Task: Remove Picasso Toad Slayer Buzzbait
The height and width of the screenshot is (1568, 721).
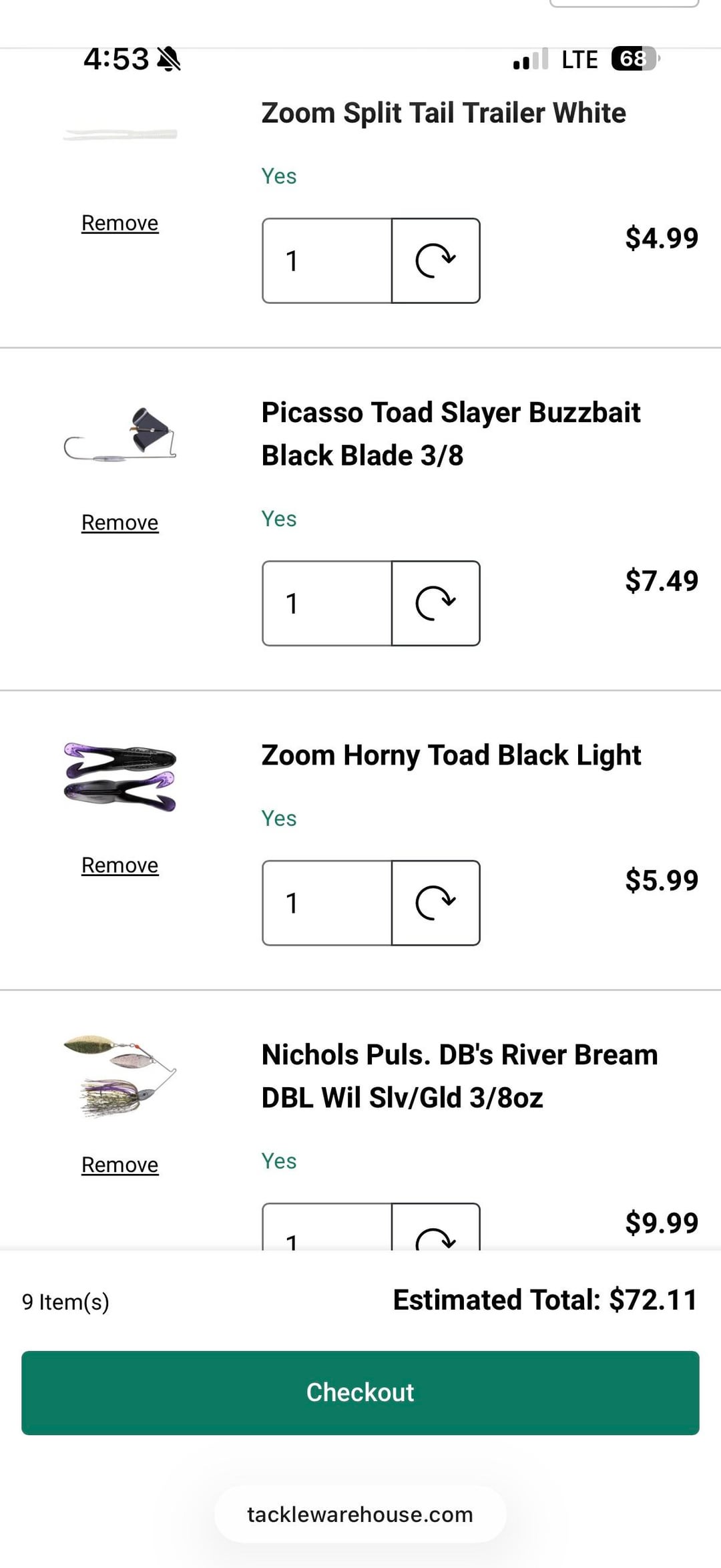Action: pyautogui.click(x=120, y=523)
